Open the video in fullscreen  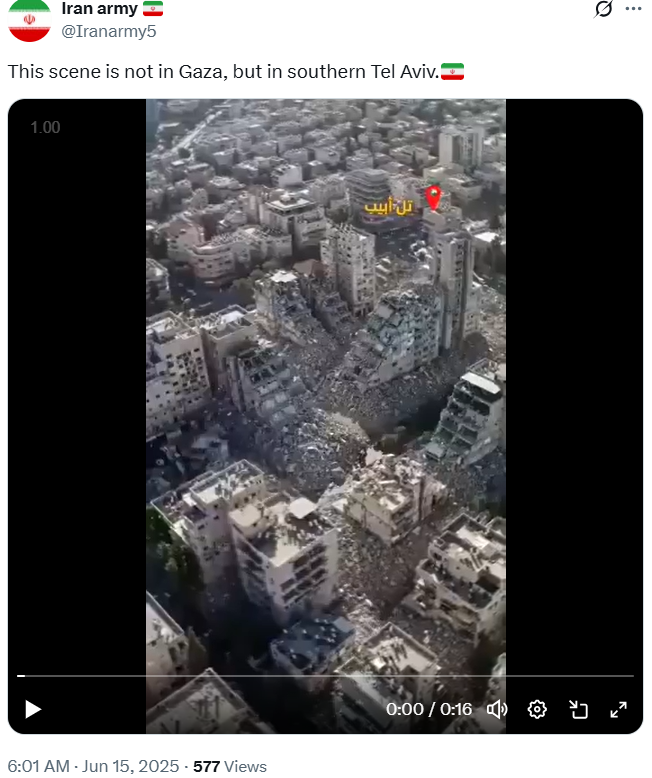click(x=618, y=709)
